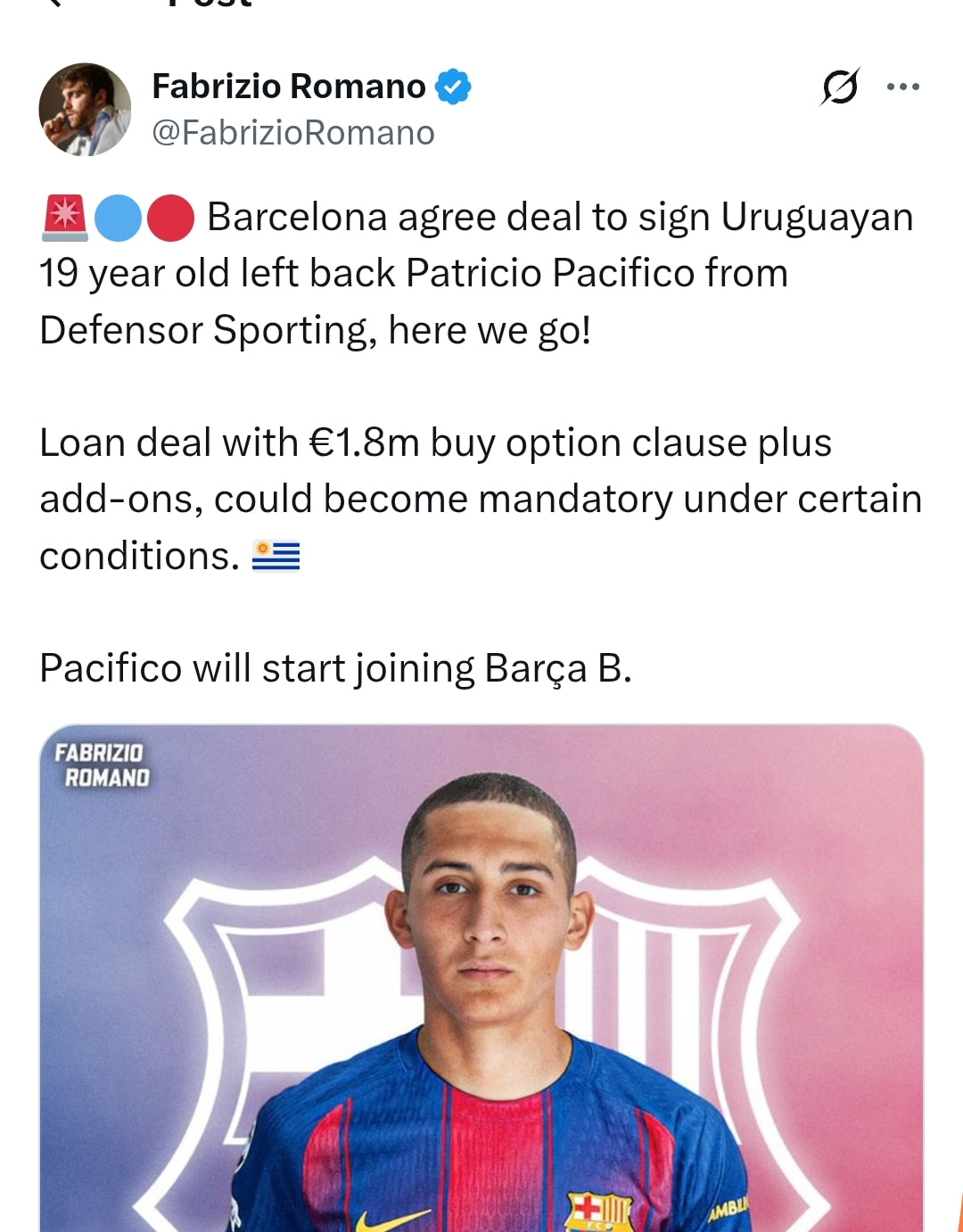View the attached Patricio Pacifico image
963x1232 pixels.
coord(481,981)
